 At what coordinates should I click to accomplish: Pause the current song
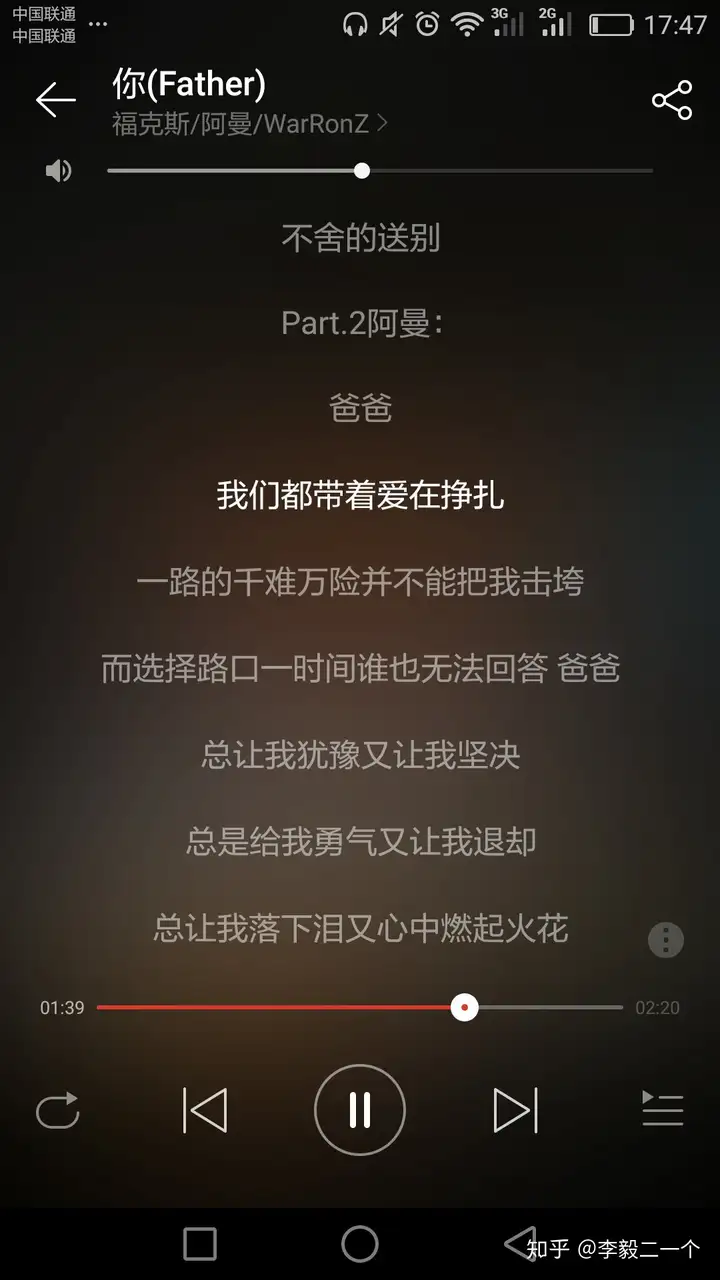(x=360, y=1110)
